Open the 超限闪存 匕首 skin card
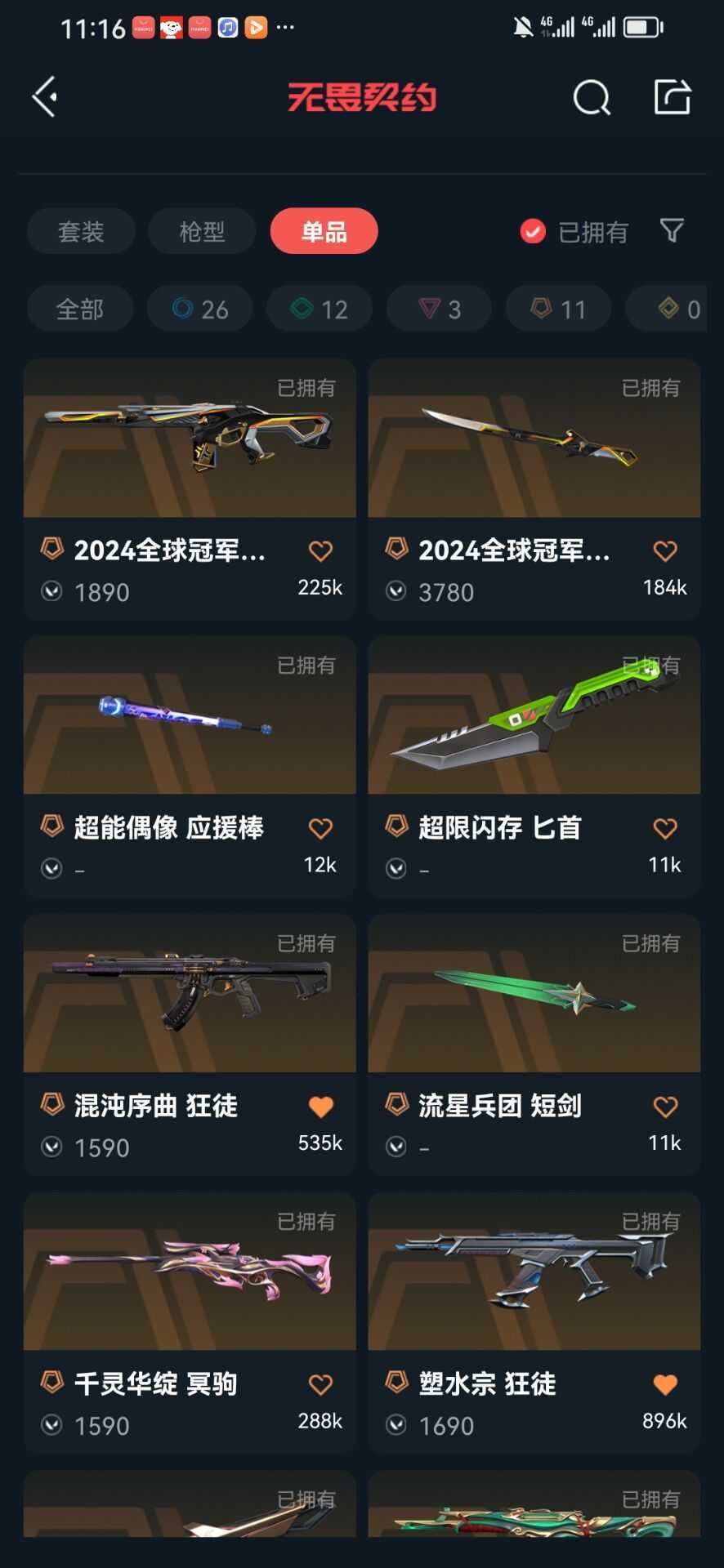This screenshot has width=724, height=1568. (534, 767)
